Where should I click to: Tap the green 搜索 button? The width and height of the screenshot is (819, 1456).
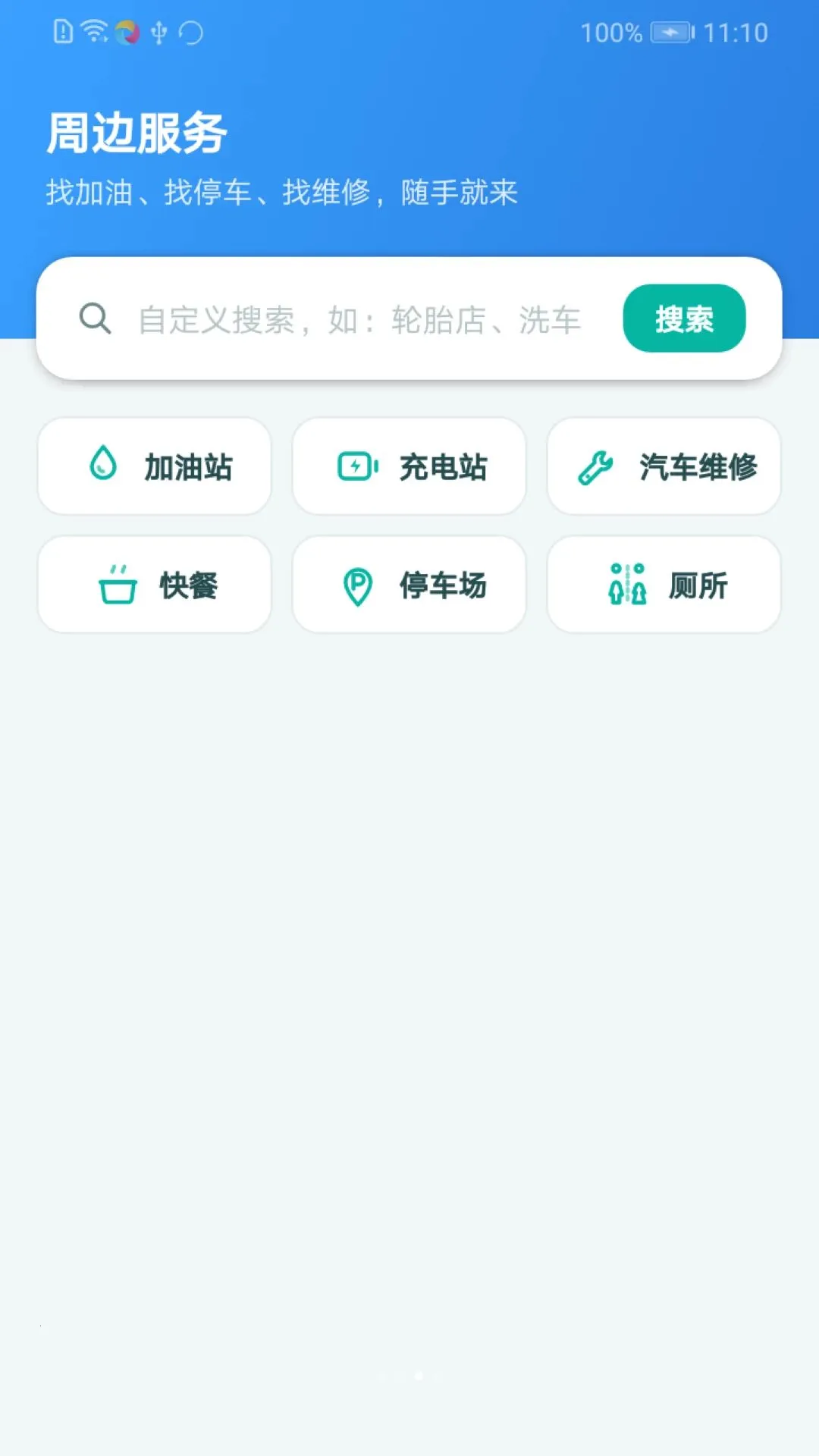tap(684, 318)
